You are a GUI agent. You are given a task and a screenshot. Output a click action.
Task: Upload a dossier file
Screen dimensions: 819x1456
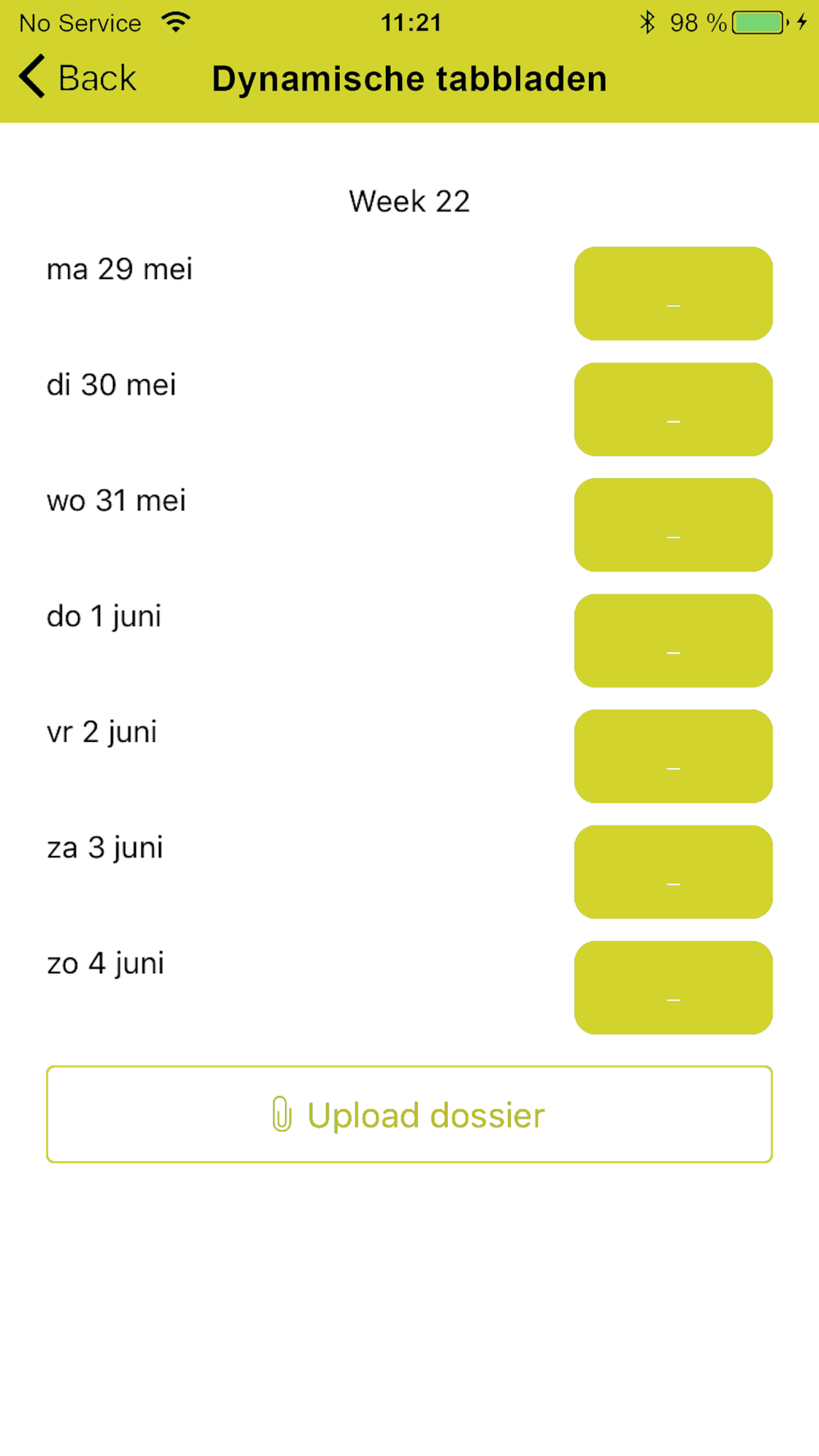409,1115
